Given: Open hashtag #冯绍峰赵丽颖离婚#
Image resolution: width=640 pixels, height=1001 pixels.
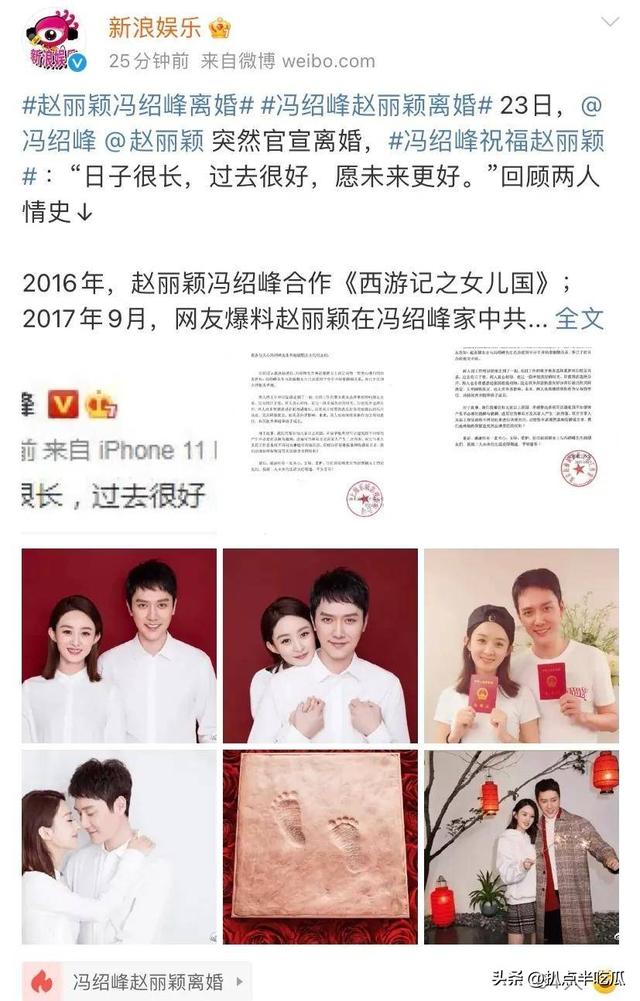Looking at the screenshot, I should (x=375, y=105).
